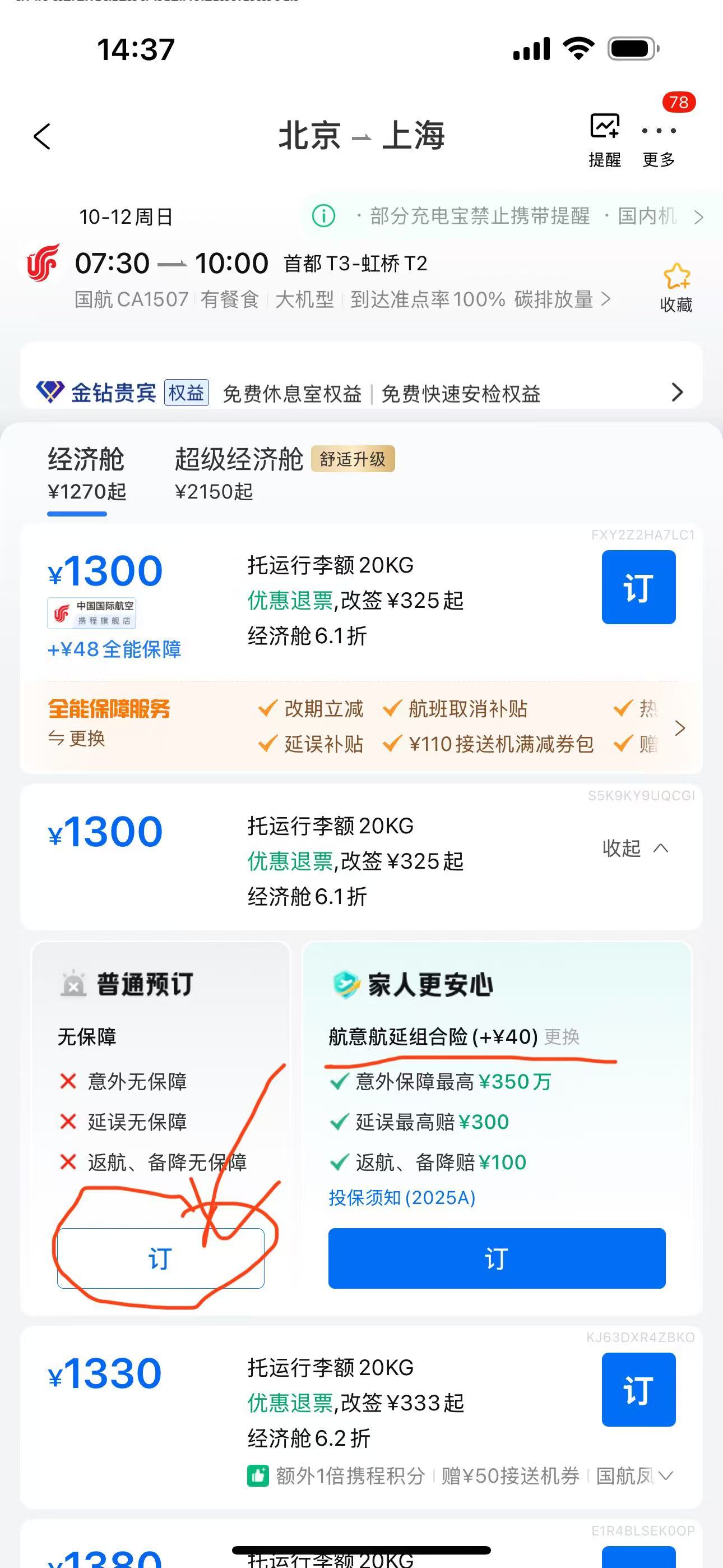The image size is (723, 1568).
Task: Expand 全能保障服务 details arrow
Action: click(x=680, y=727)
